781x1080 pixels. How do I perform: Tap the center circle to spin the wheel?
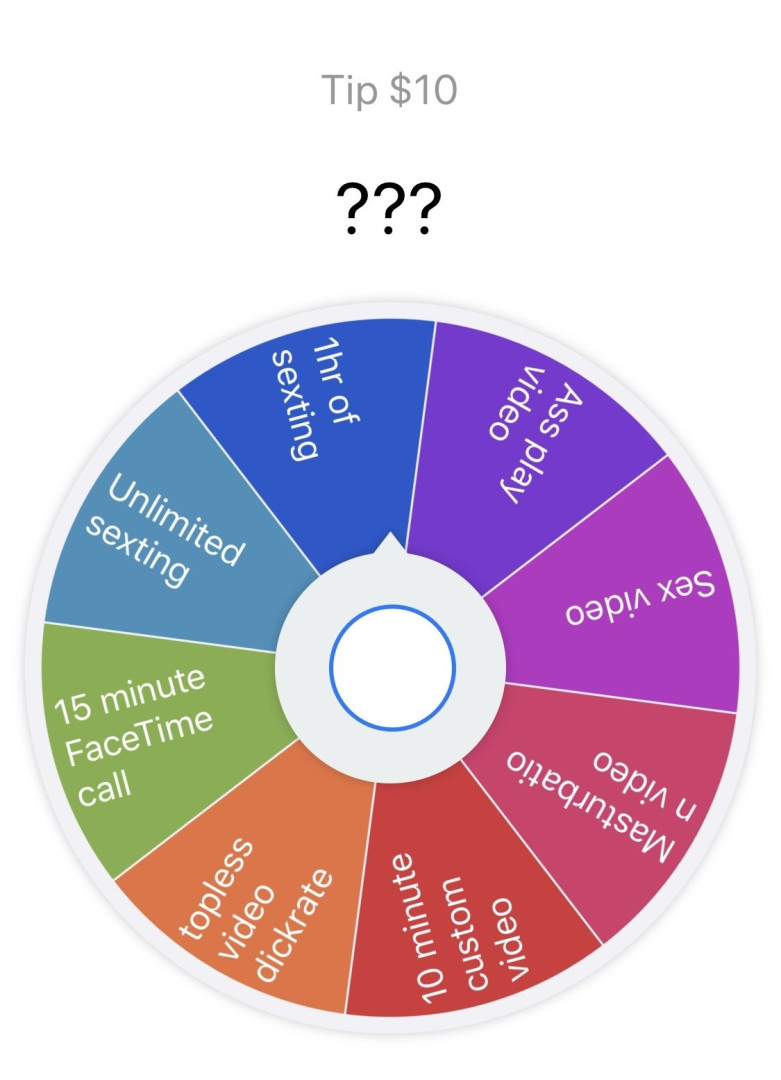tap(392, 669)
